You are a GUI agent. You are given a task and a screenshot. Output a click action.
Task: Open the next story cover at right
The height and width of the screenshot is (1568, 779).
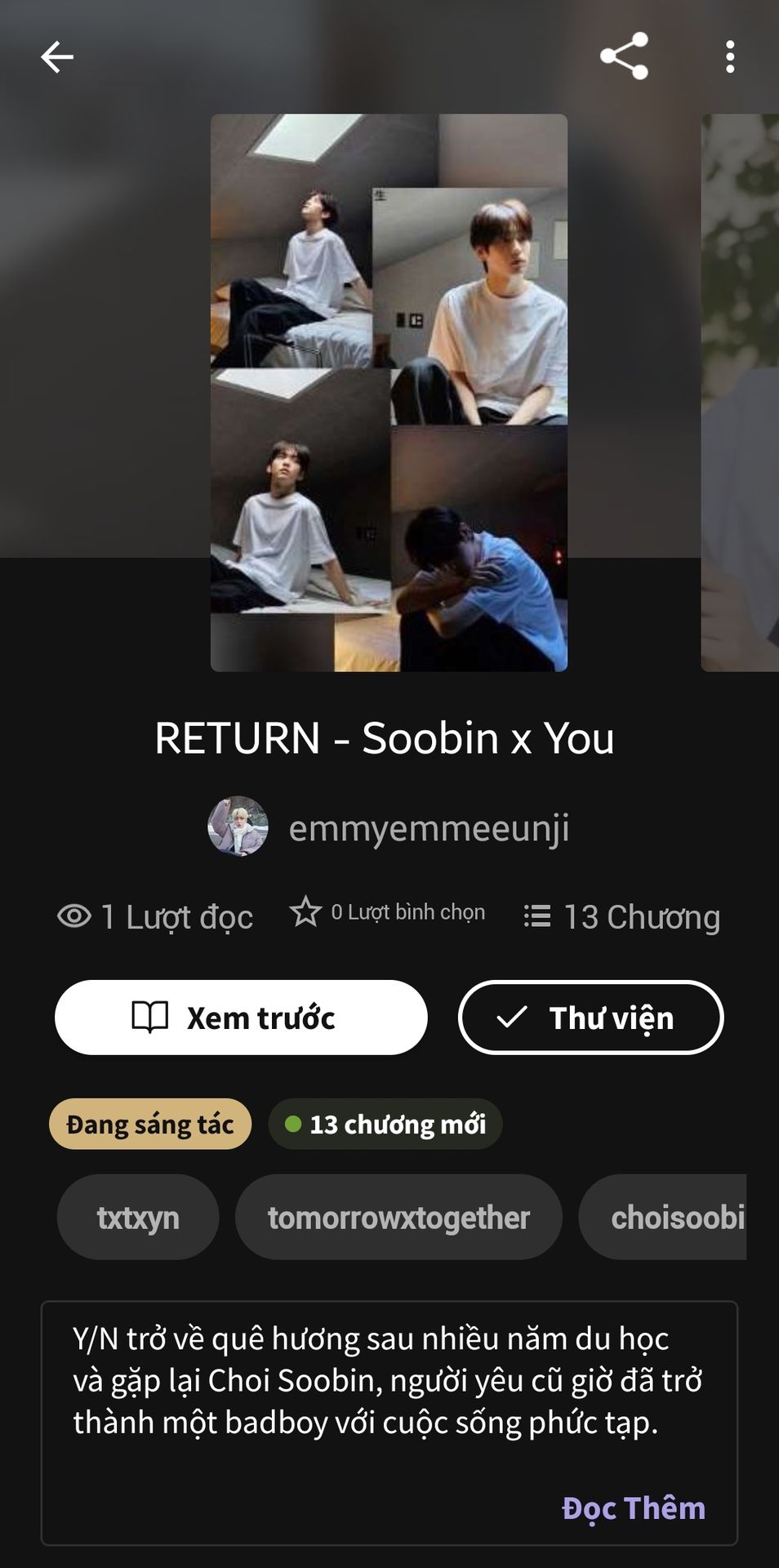(740, 392)
